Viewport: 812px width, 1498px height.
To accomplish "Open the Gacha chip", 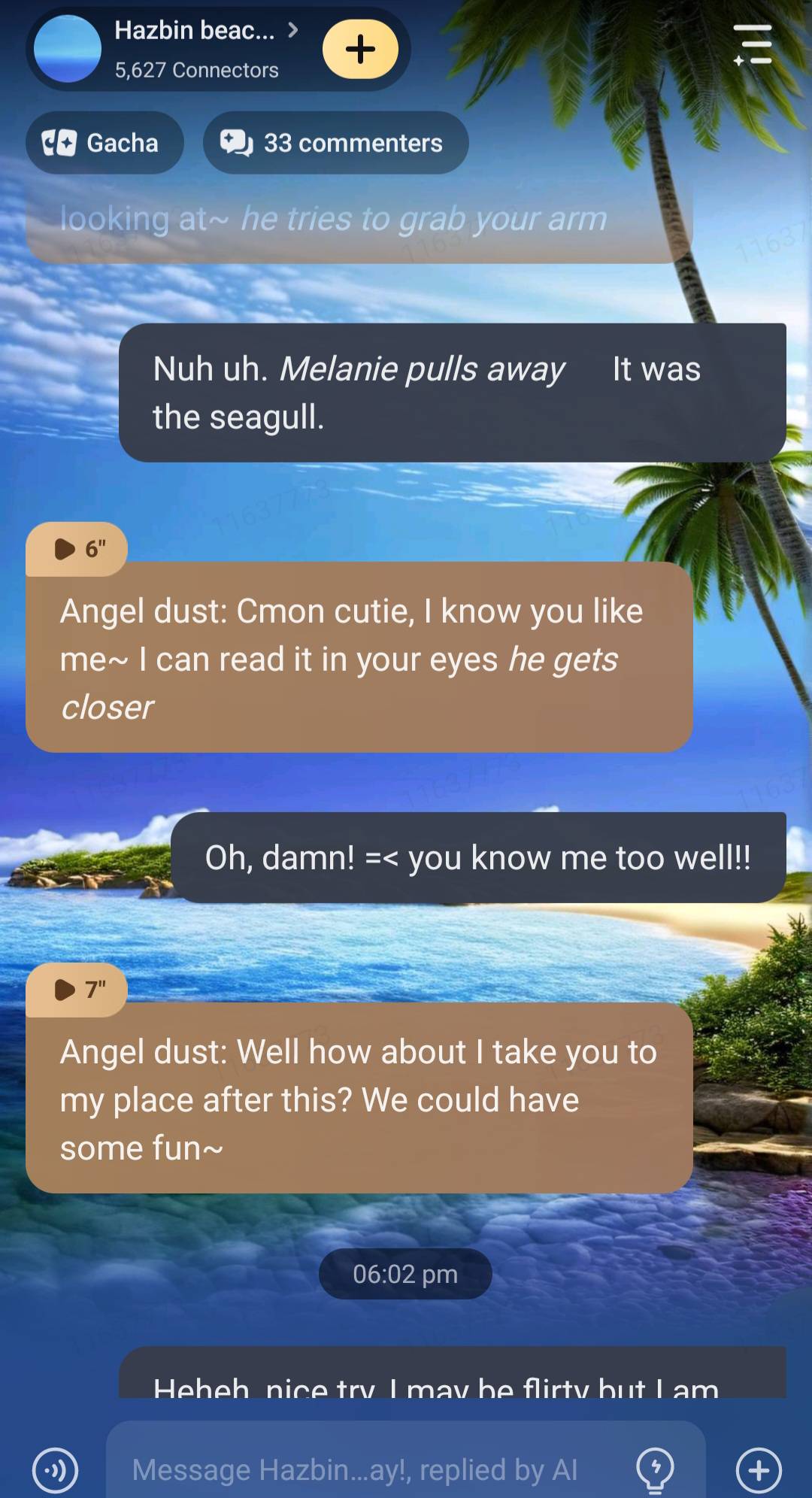I will pos(104,143).
